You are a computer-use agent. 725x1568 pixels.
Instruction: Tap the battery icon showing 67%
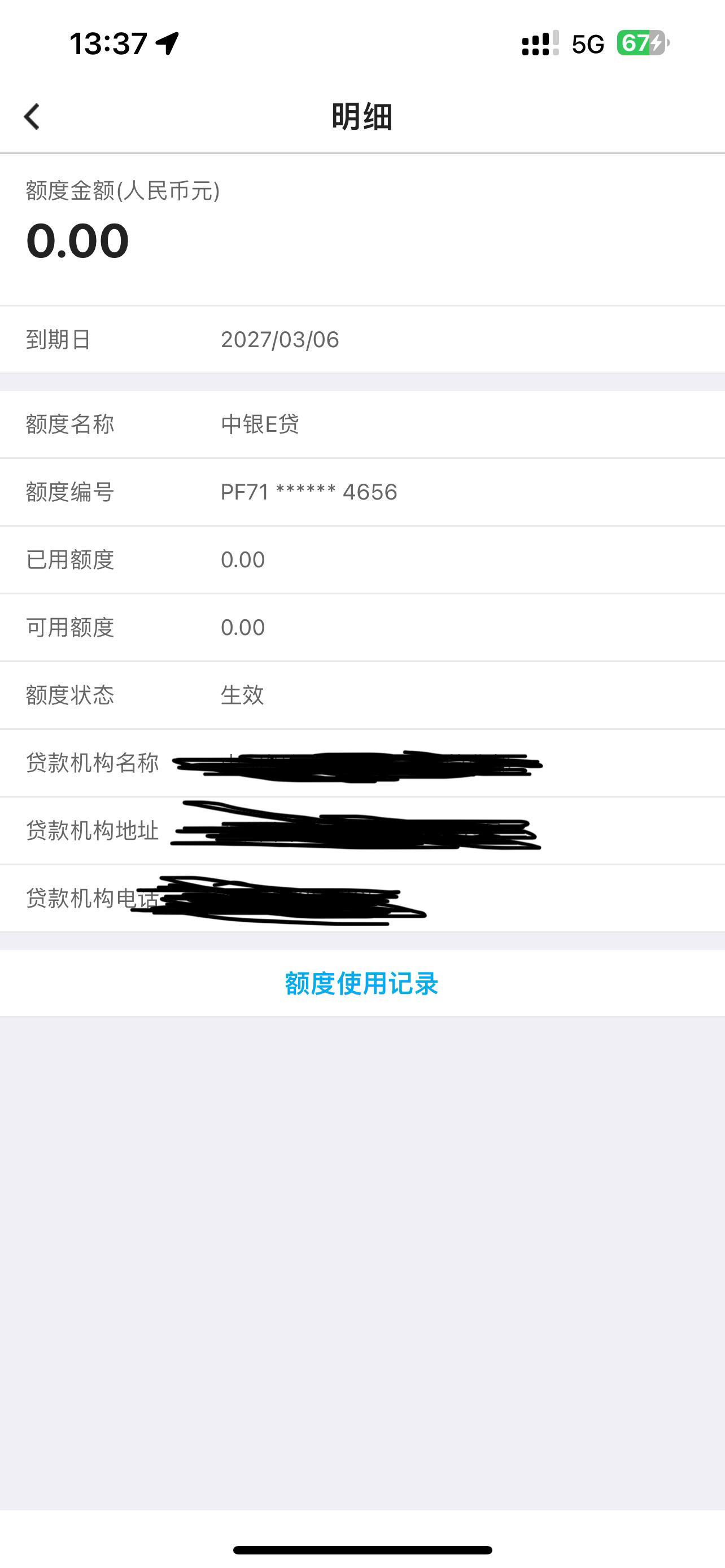click(x=640, y=42)
